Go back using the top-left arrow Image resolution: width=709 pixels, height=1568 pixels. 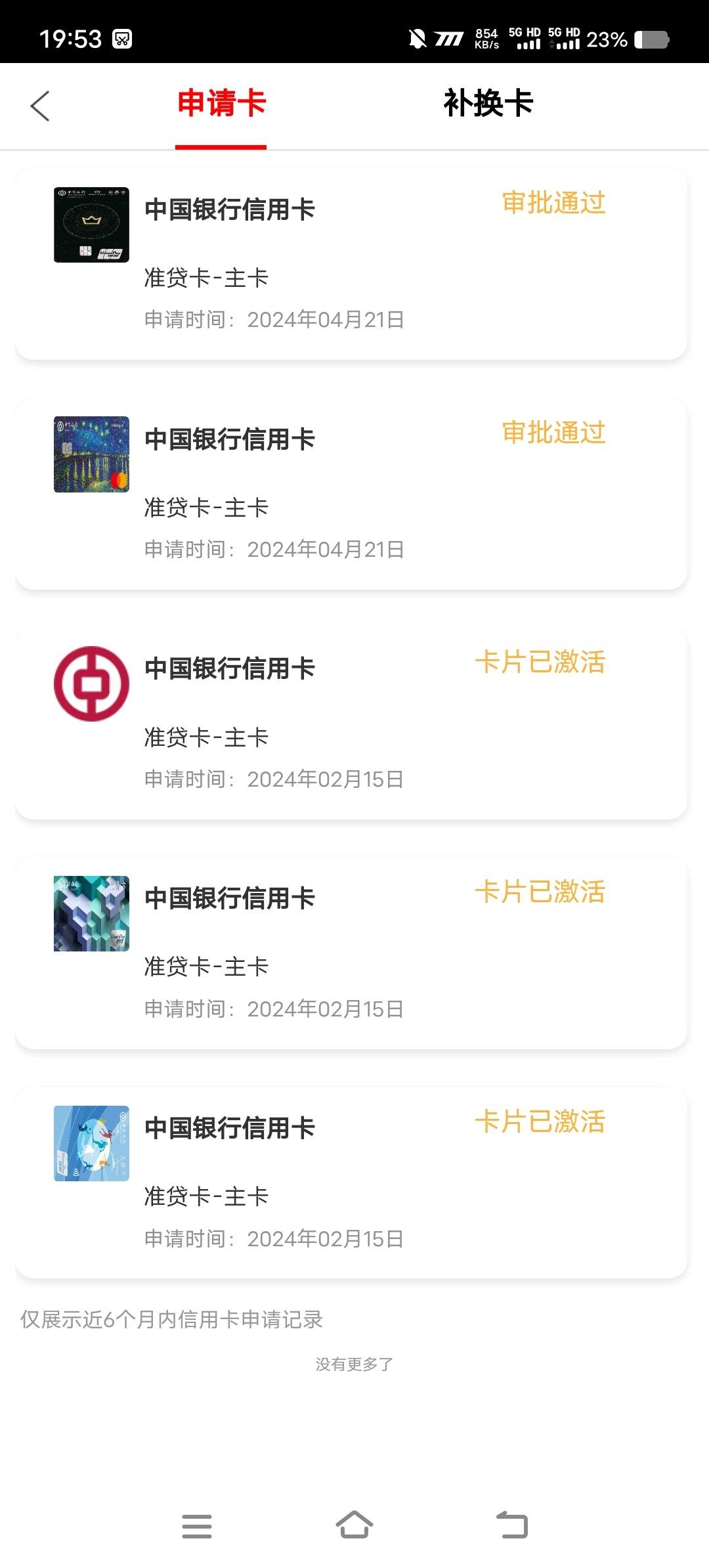[x=40, y=106]
